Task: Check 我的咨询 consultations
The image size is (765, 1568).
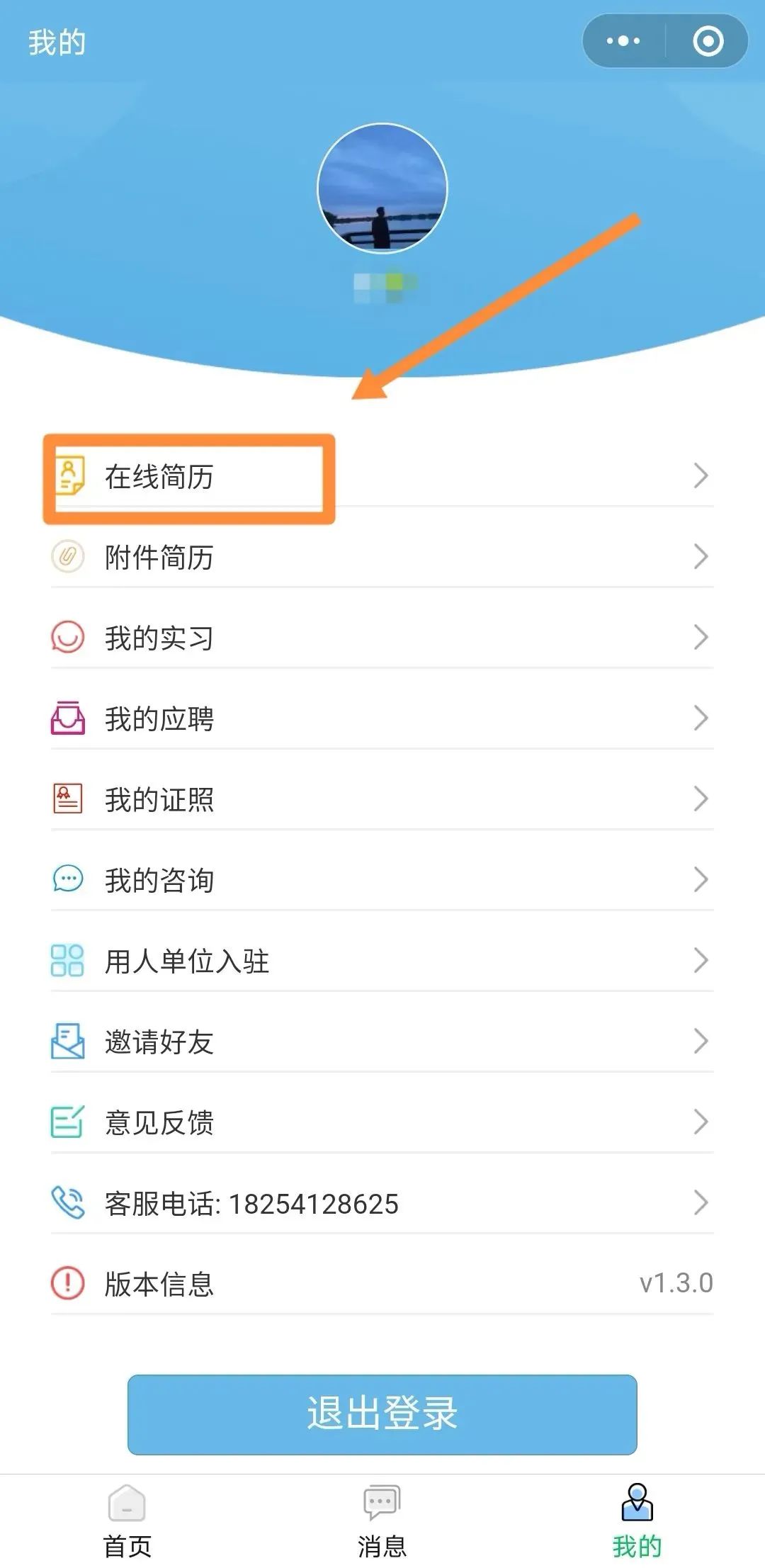Action: coord(381,880)
